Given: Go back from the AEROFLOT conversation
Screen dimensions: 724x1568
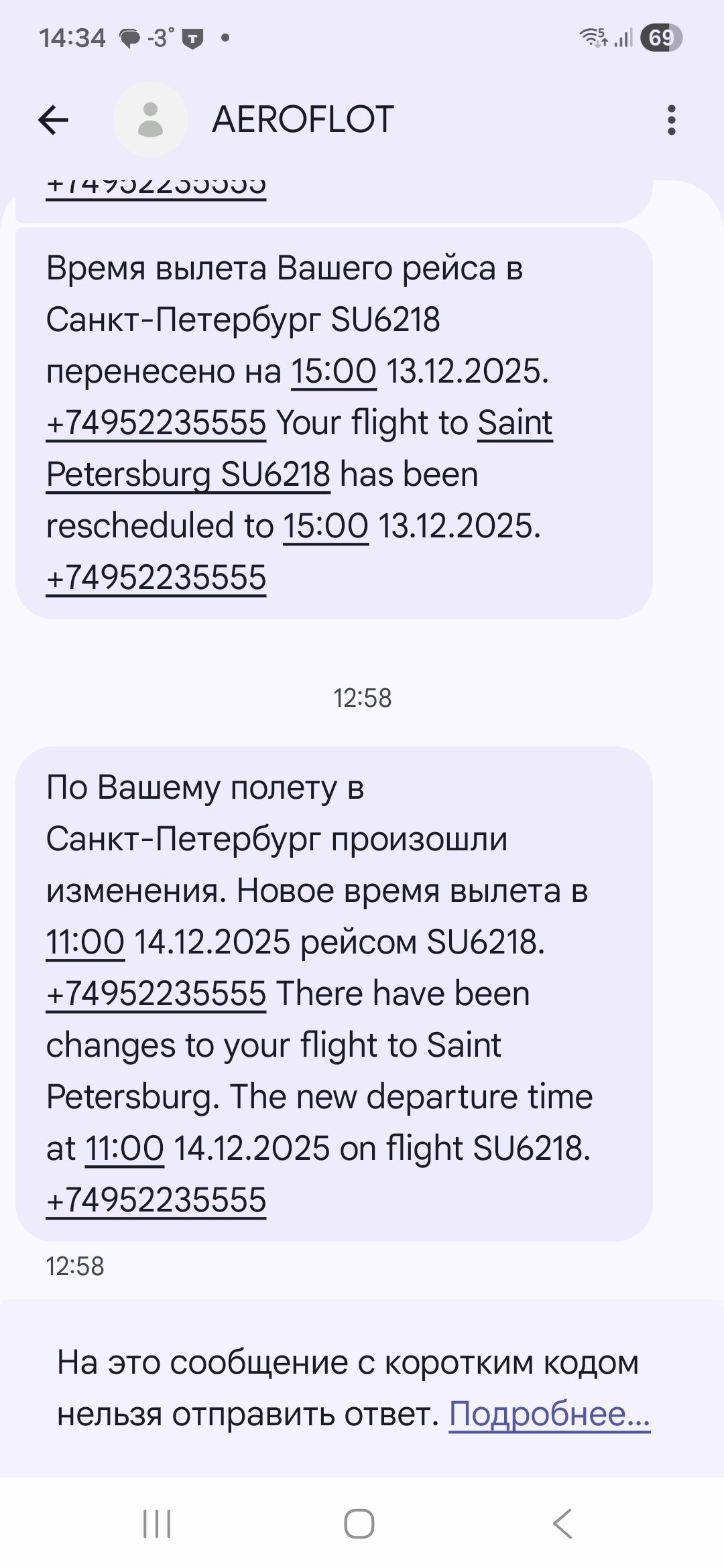Looking at the screenshot, I should tap(54, 121).
